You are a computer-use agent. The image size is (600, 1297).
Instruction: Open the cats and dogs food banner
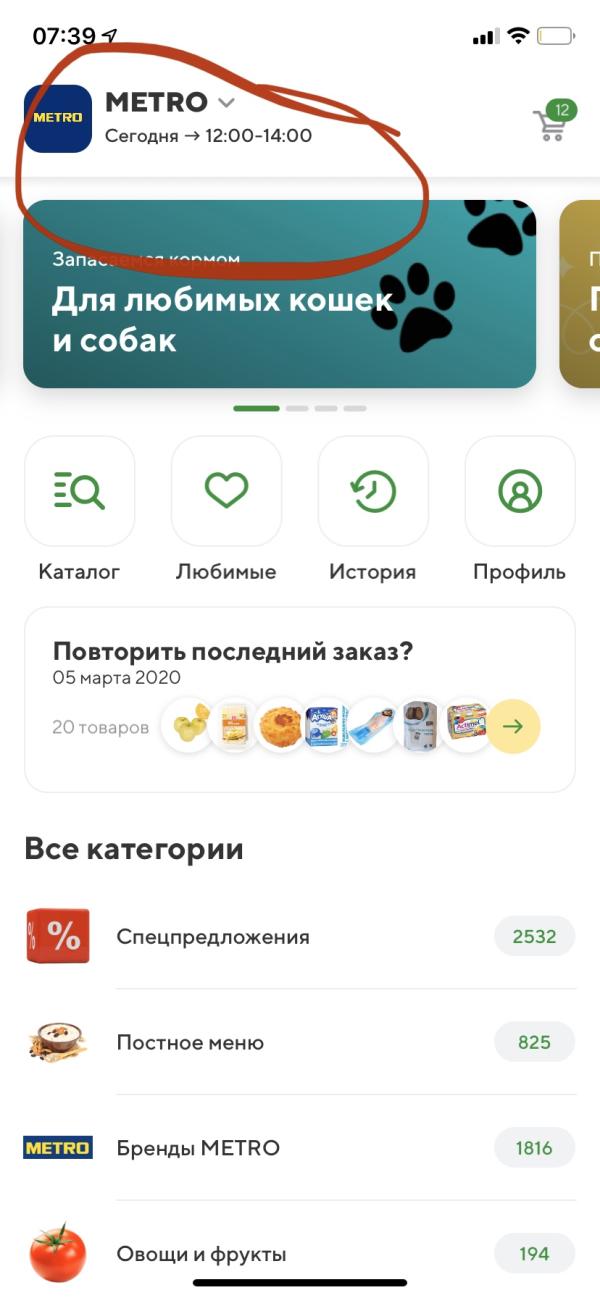click(x=279, y=294)
